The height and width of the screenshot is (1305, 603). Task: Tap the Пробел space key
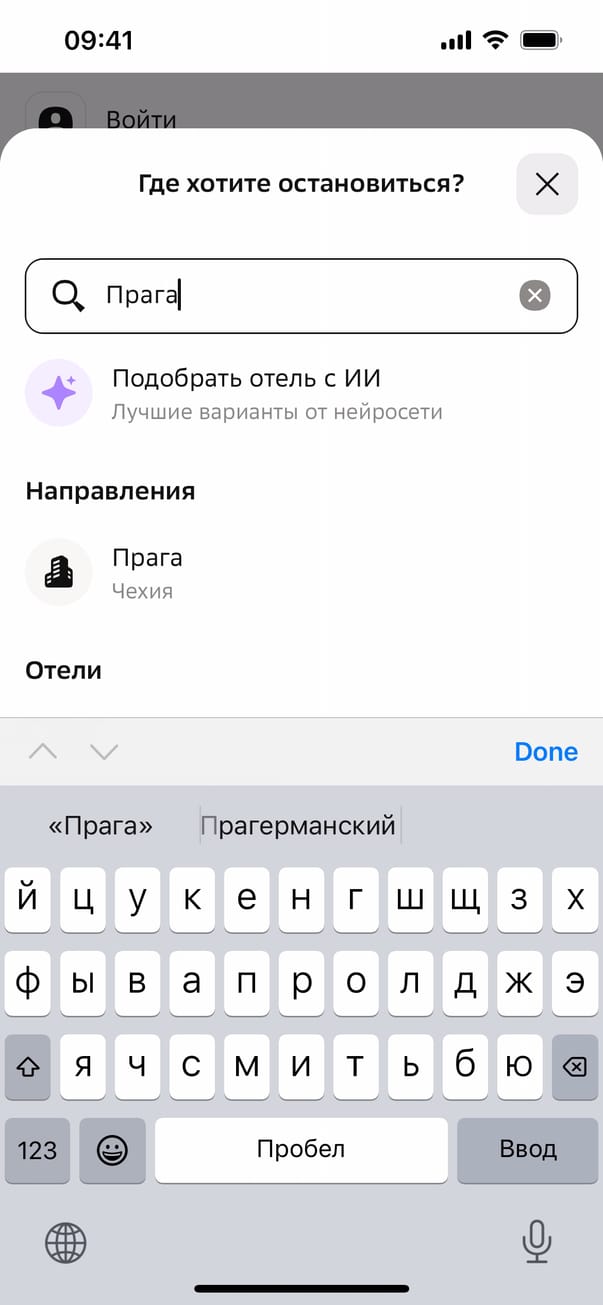301,1149
